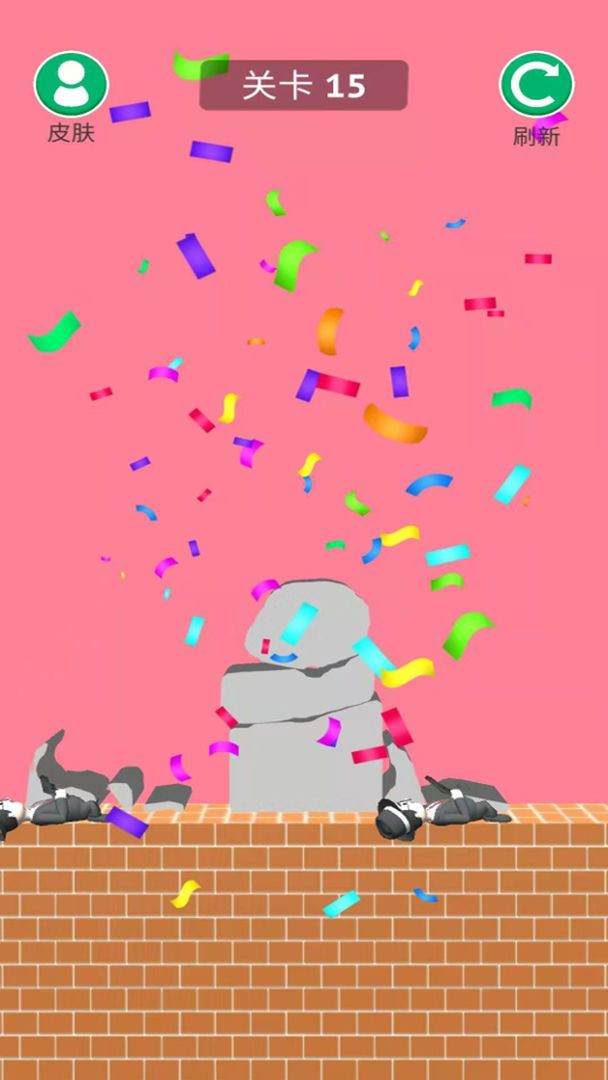Open the 皮肤 skins button
The height and width of the screenshot is (1080, 608).
pyautogui.click(x=71, y=85)
